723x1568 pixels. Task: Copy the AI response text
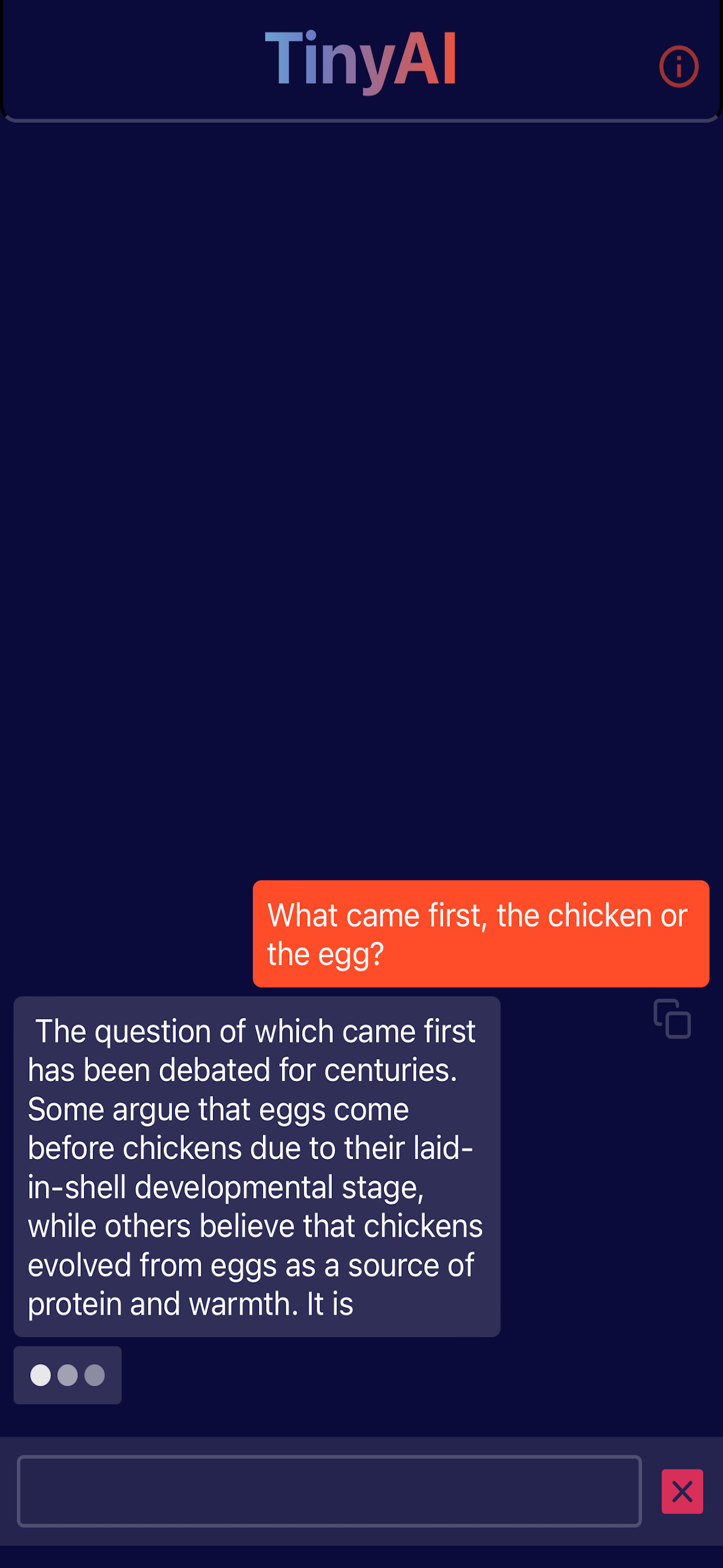pyautogui.click(x=672, y=1018)
